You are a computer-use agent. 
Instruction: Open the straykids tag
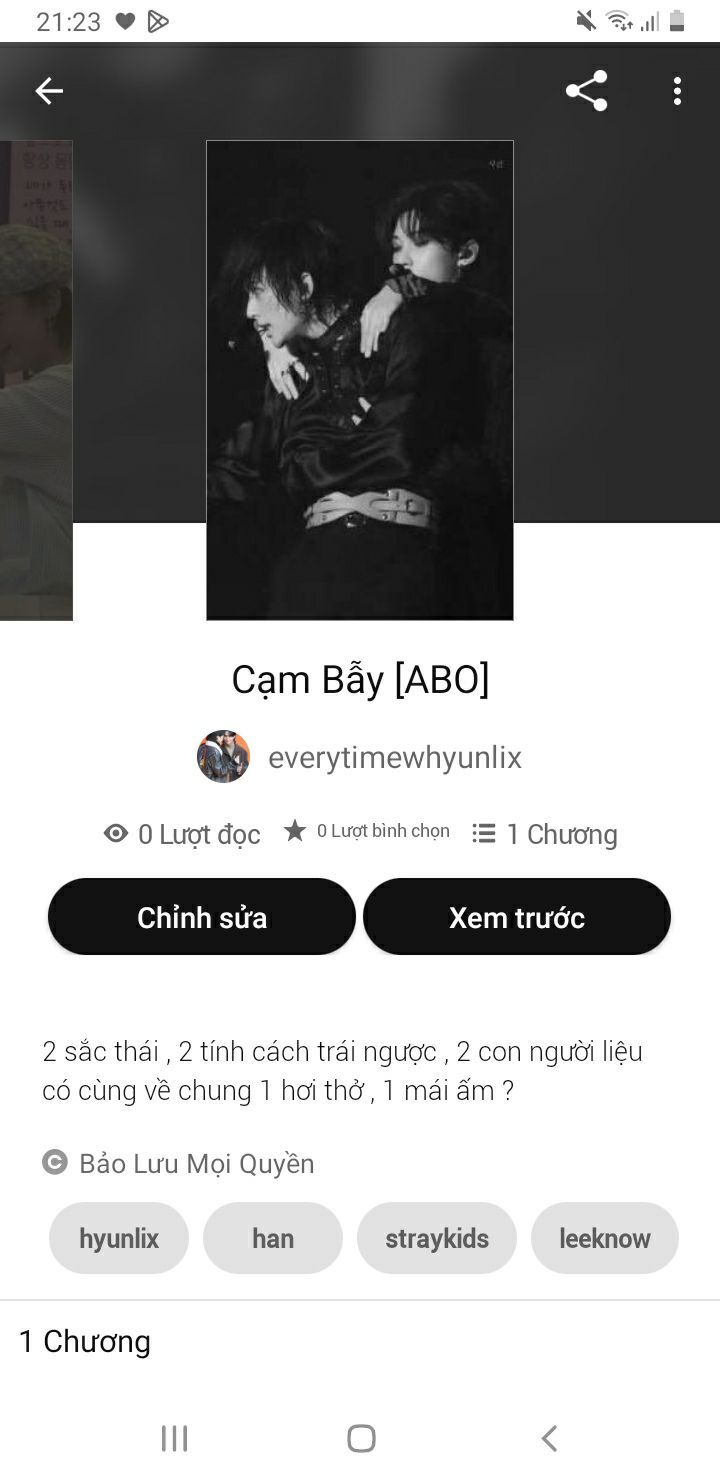tap(437, 1238)
